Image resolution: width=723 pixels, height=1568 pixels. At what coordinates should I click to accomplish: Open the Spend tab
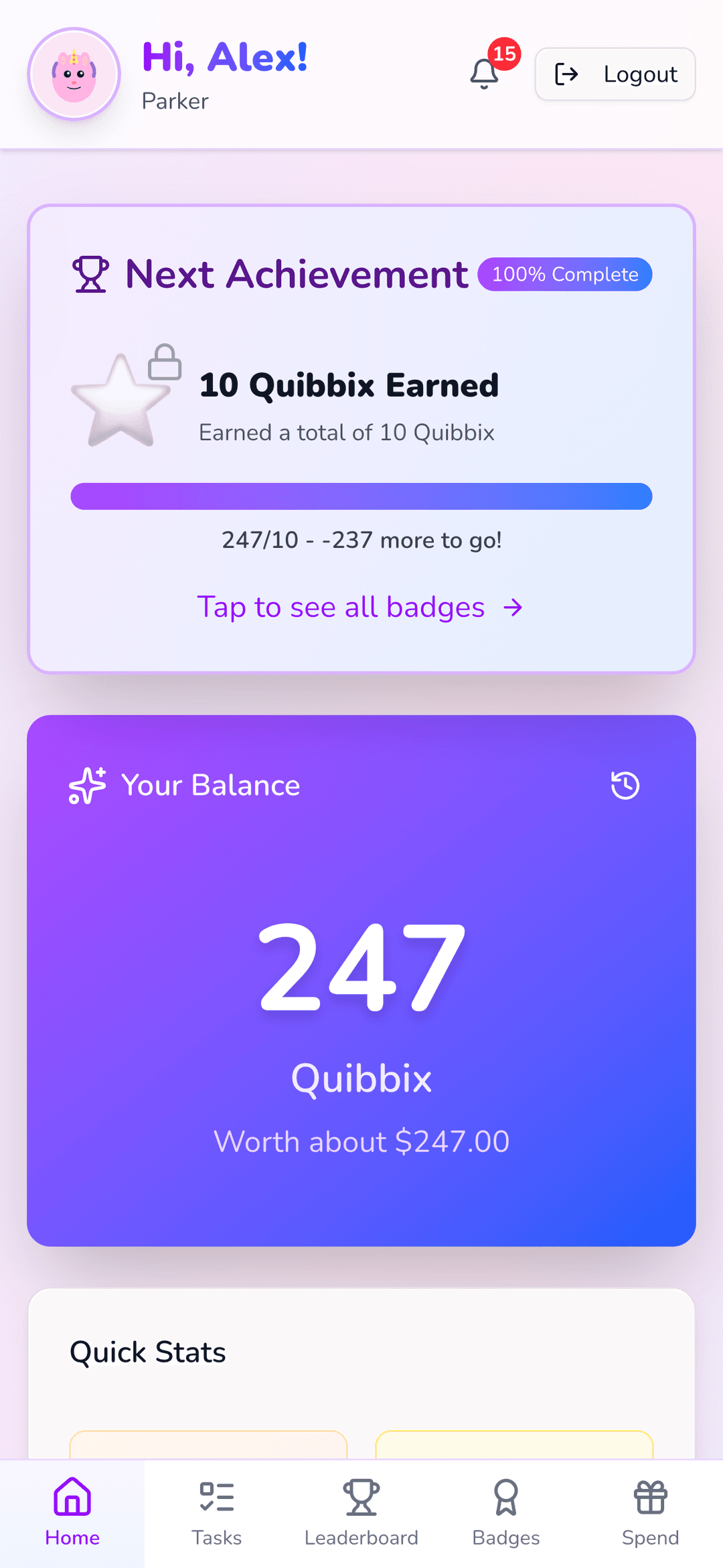pyautogui.click(x=649, y=1513)
